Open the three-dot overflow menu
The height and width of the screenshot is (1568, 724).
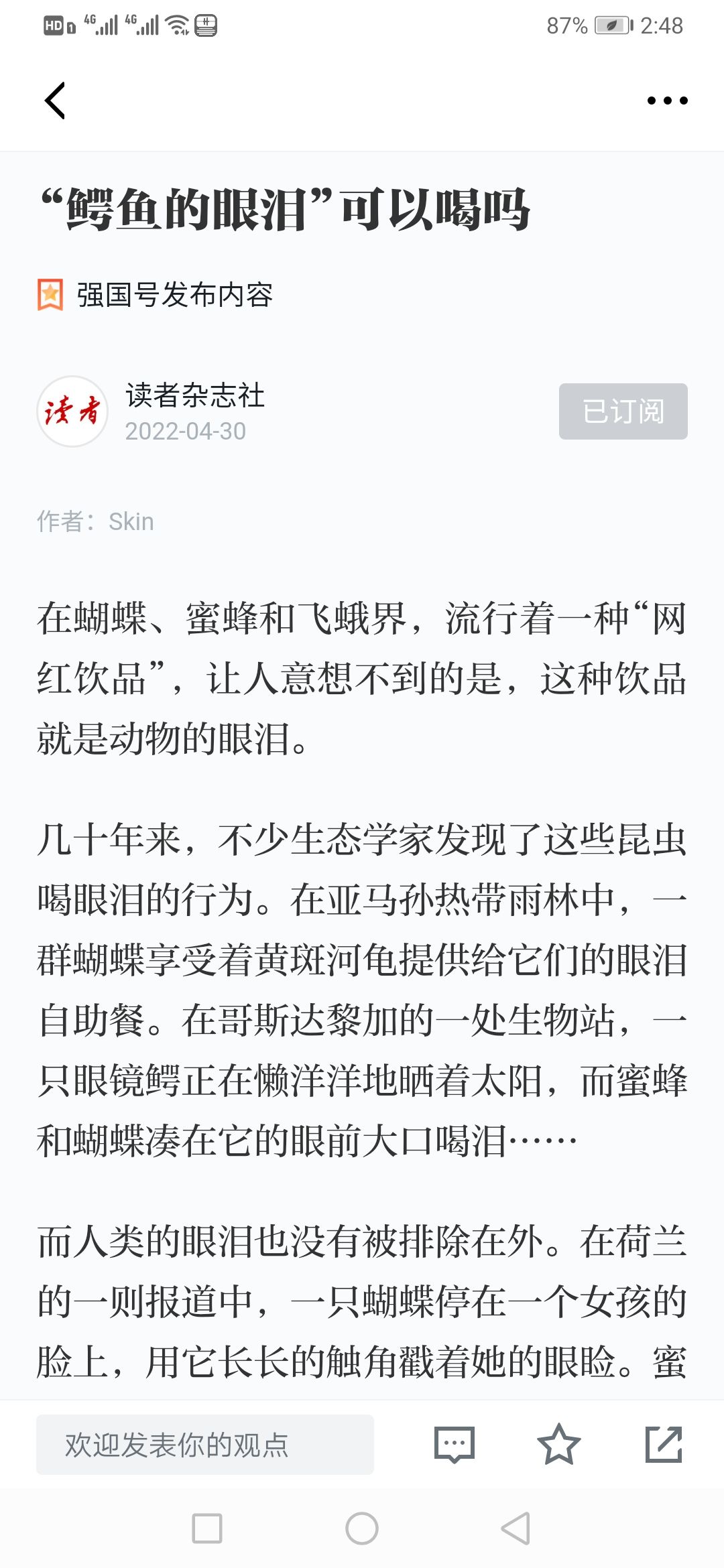pos(667,101)
